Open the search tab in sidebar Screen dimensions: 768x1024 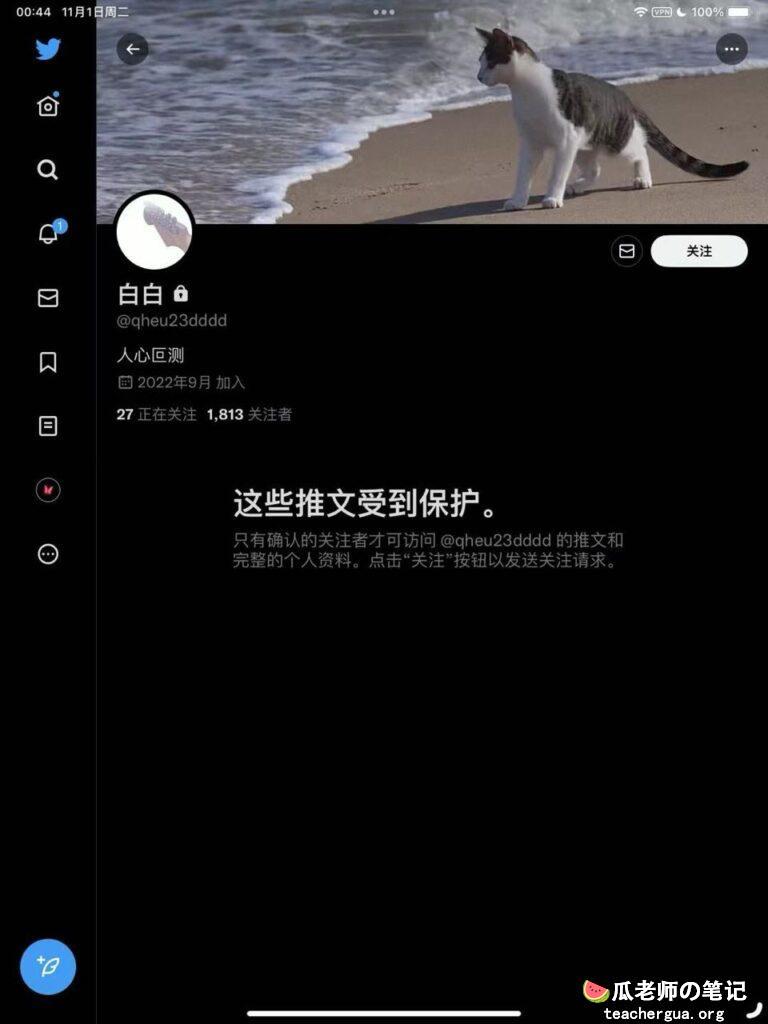click(x=48, y=169)
